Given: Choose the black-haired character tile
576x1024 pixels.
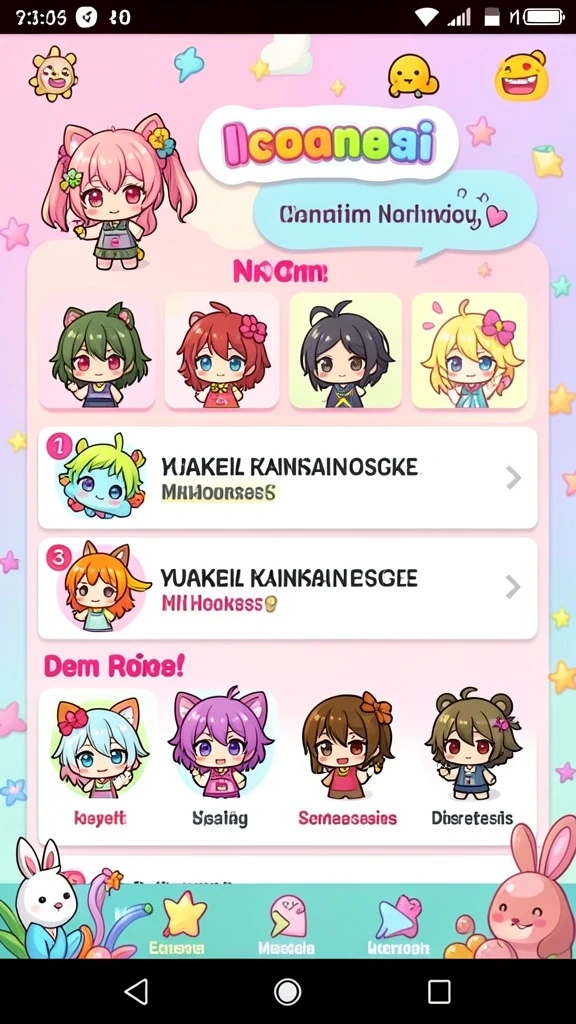Looking at the screenshot, I should click(x=345, y=351).
